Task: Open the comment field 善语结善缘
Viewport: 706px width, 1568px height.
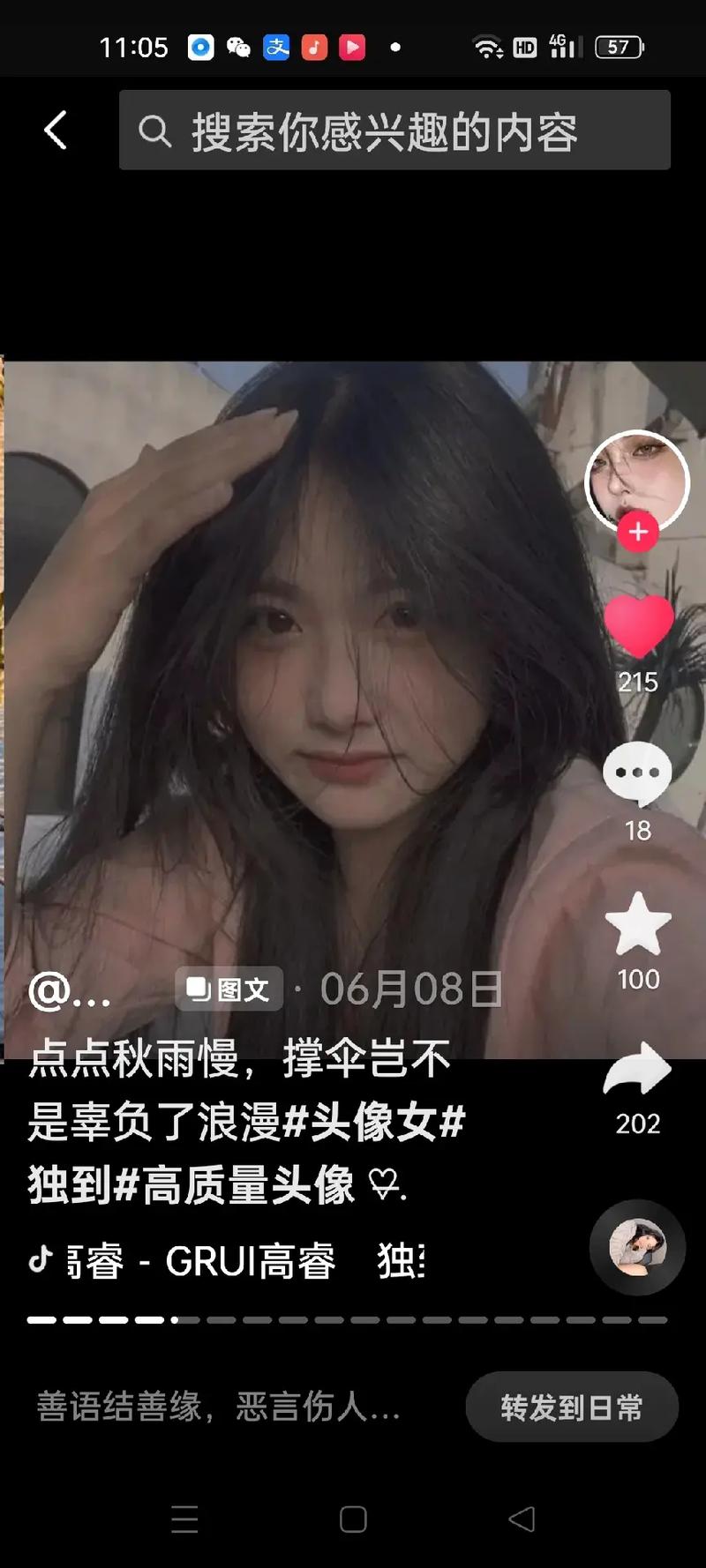Action: [x=219, y=1407]
